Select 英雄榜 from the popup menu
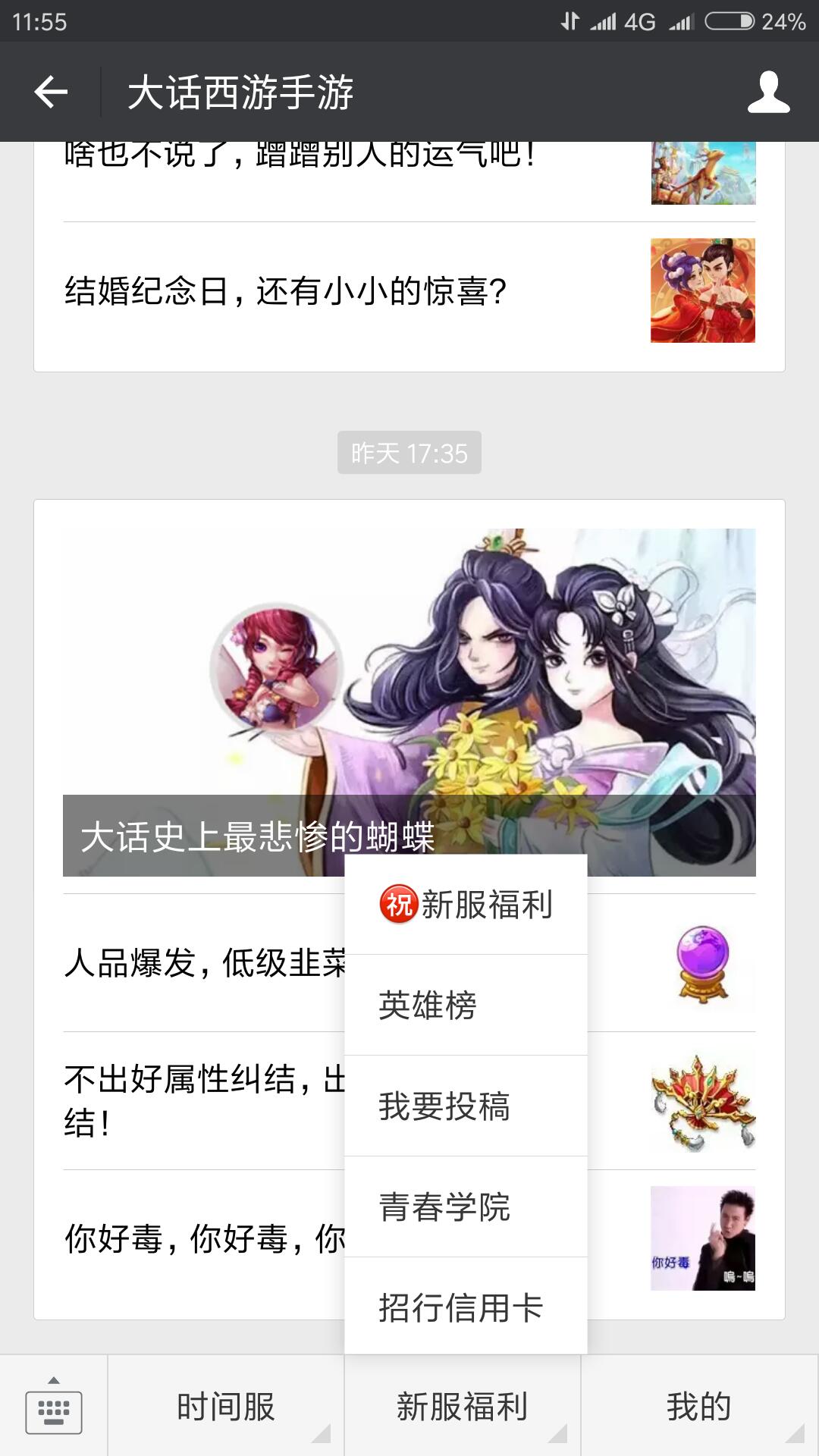 click(x=466, y=1006)
